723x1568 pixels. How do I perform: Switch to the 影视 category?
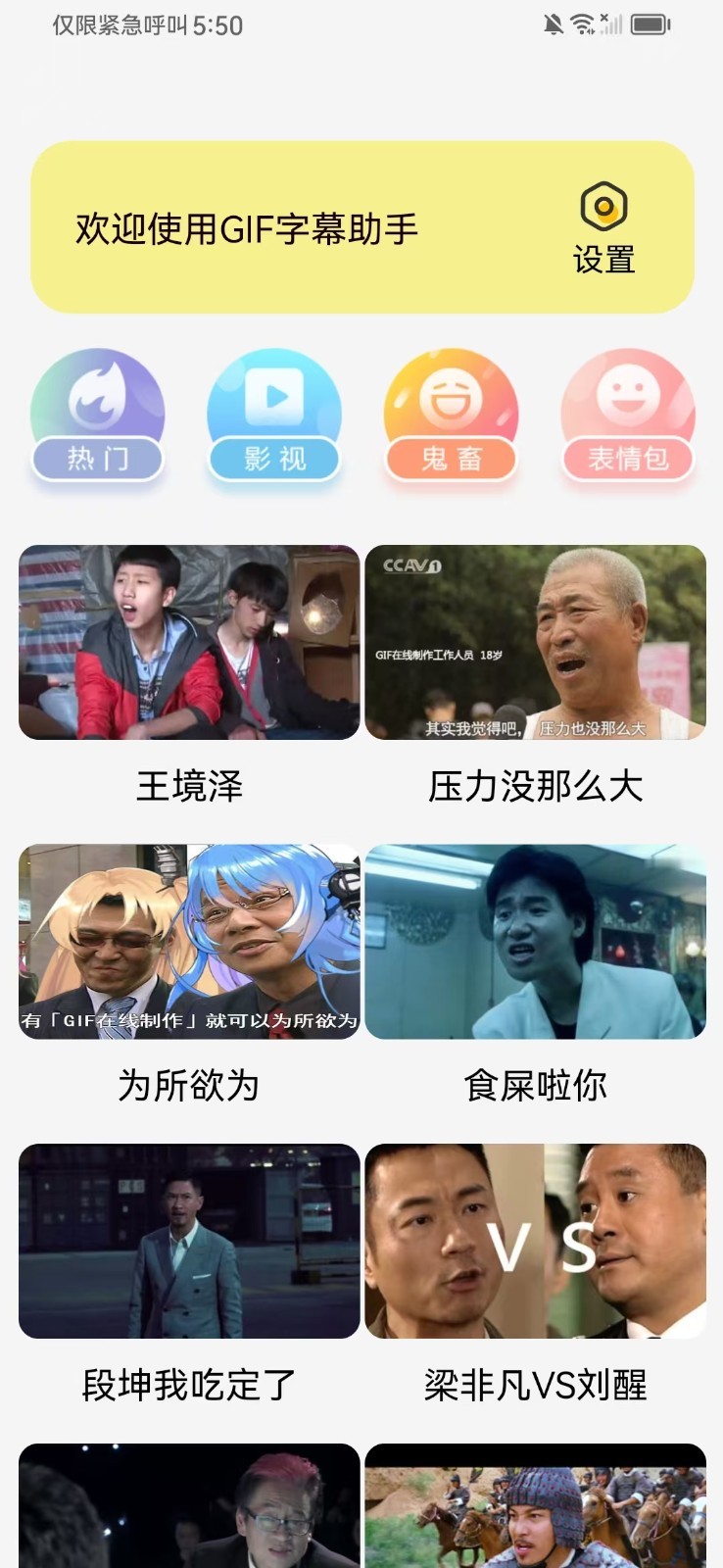click(274, 416)
